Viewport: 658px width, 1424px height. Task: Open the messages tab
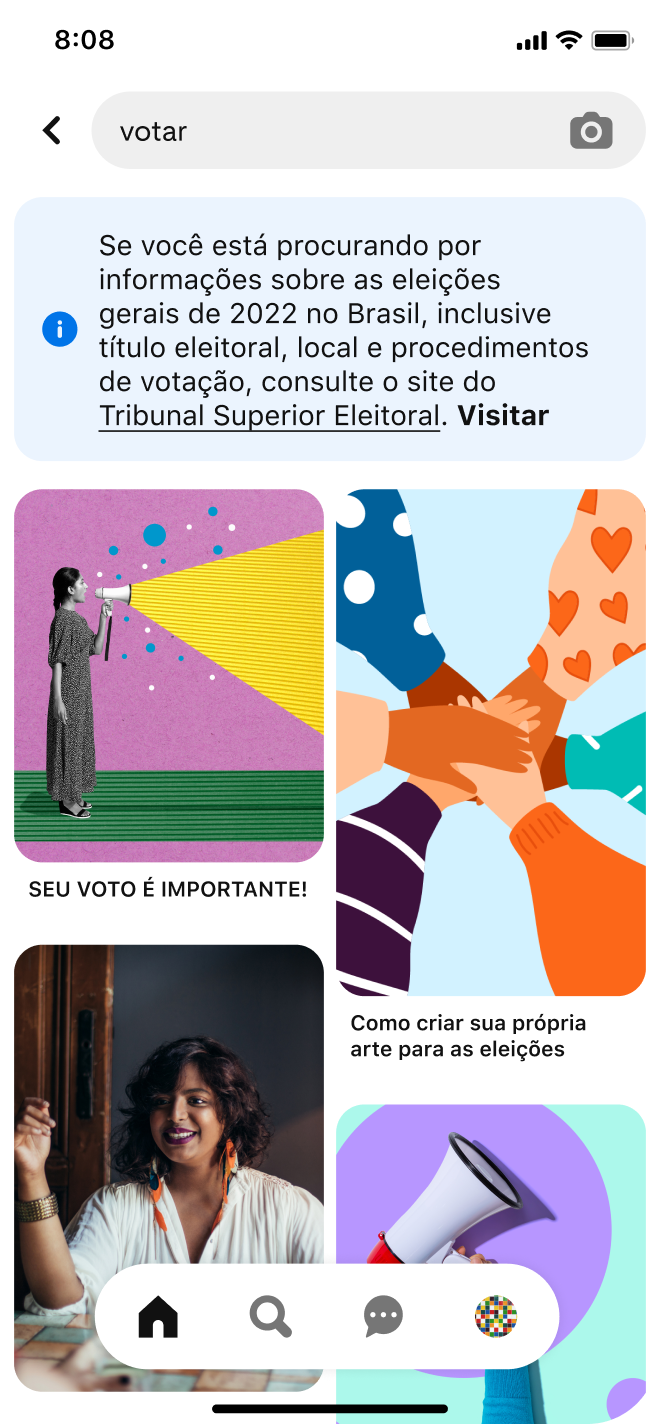[383, 1317]
